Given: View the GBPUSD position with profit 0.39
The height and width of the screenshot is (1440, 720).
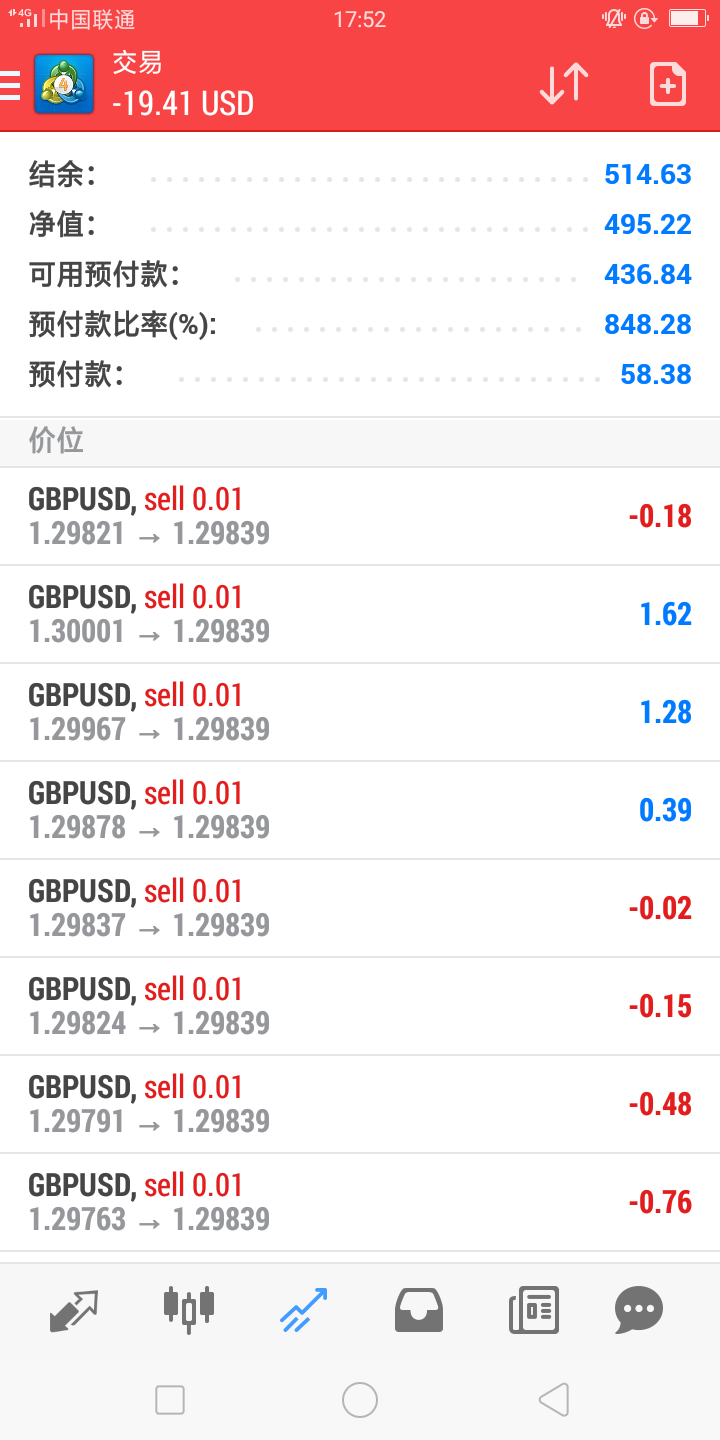Looking at the screenshot, I should [x=360, y=810].
